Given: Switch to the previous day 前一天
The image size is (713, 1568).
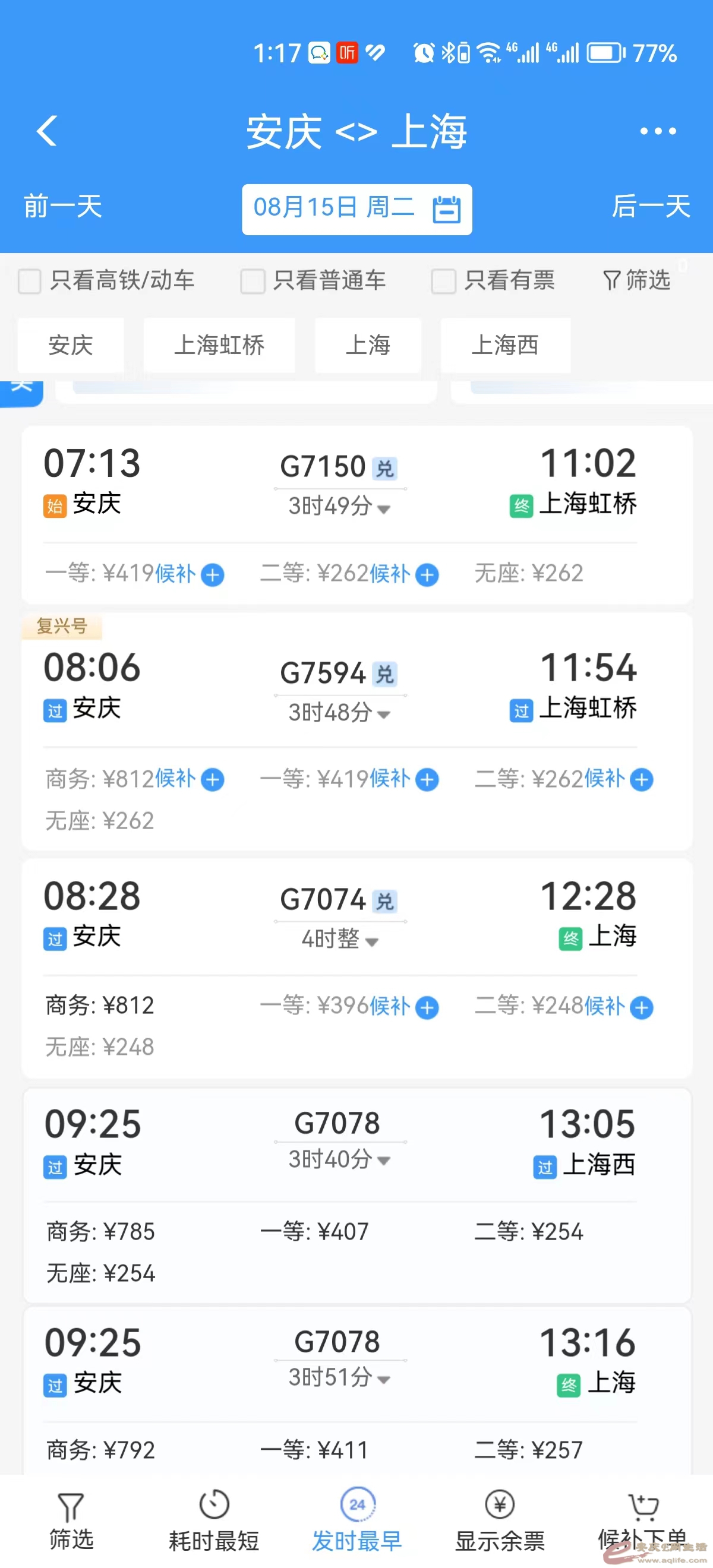Looking at the screenshot, I should coord(63,207).
